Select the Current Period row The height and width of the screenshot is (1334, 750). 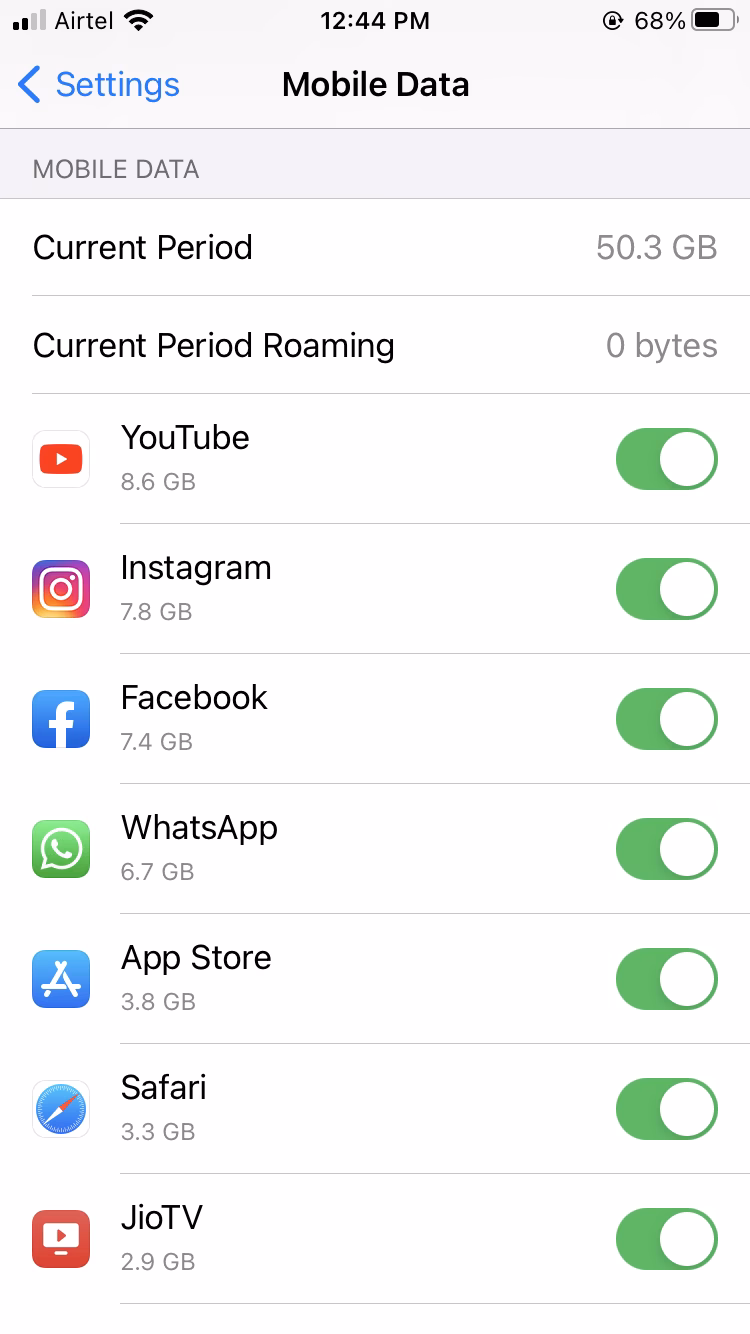click(375, 247)
